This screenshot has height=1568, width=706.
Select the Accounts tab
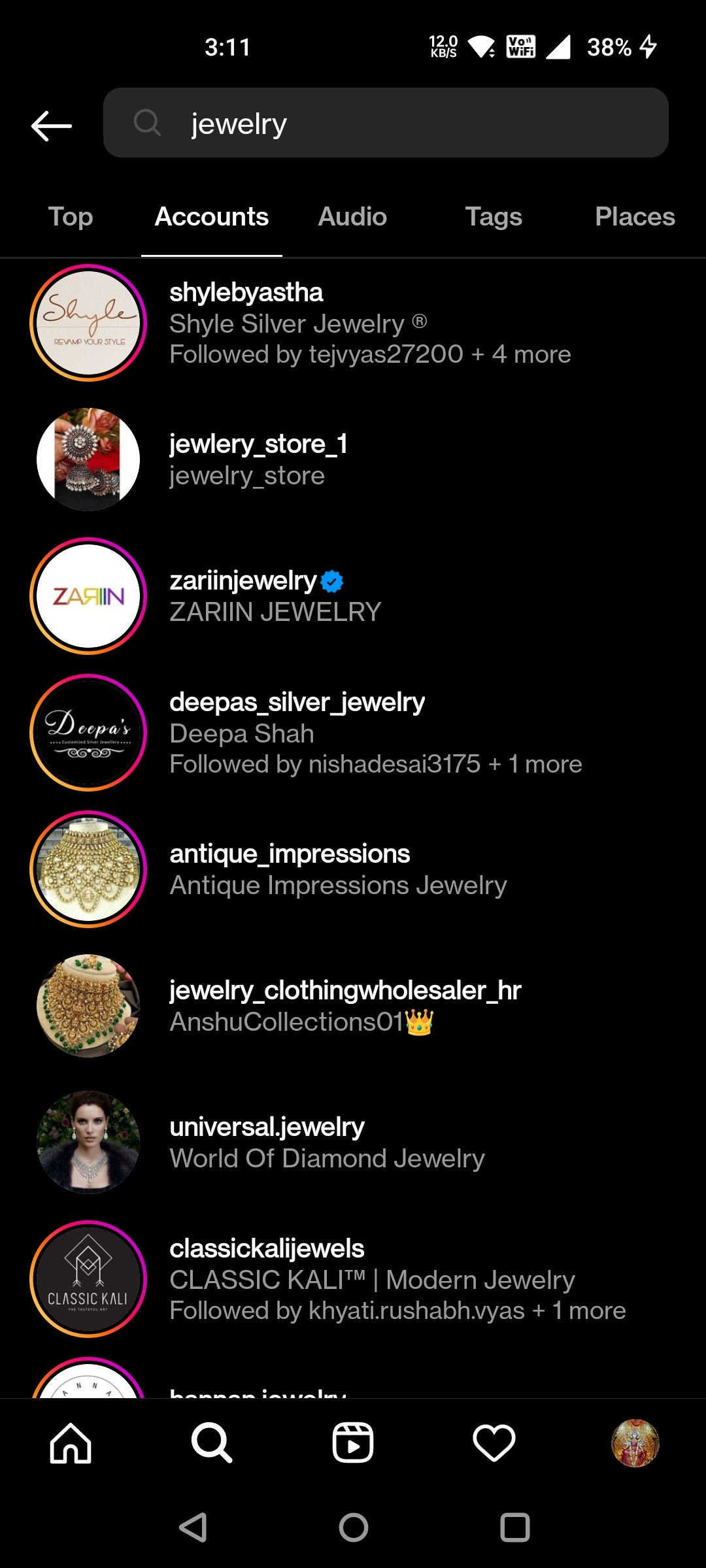(211, 216)
